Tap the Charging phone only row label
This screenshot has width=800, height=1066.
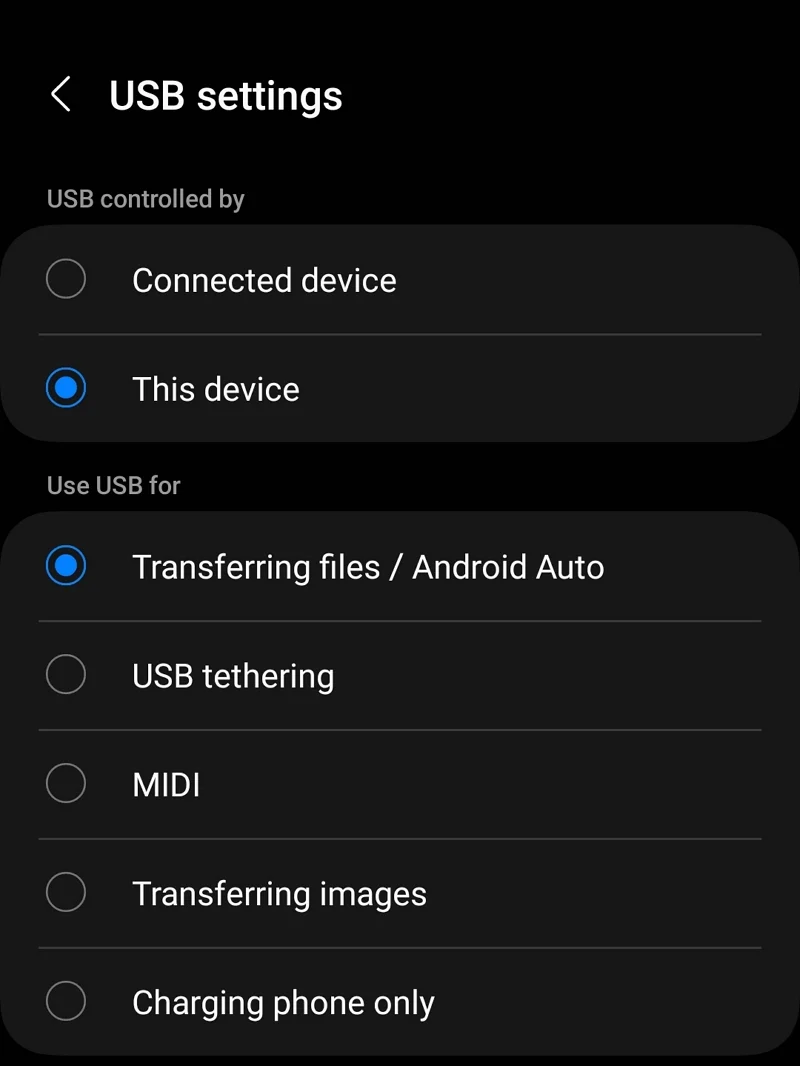[283, 1002]
